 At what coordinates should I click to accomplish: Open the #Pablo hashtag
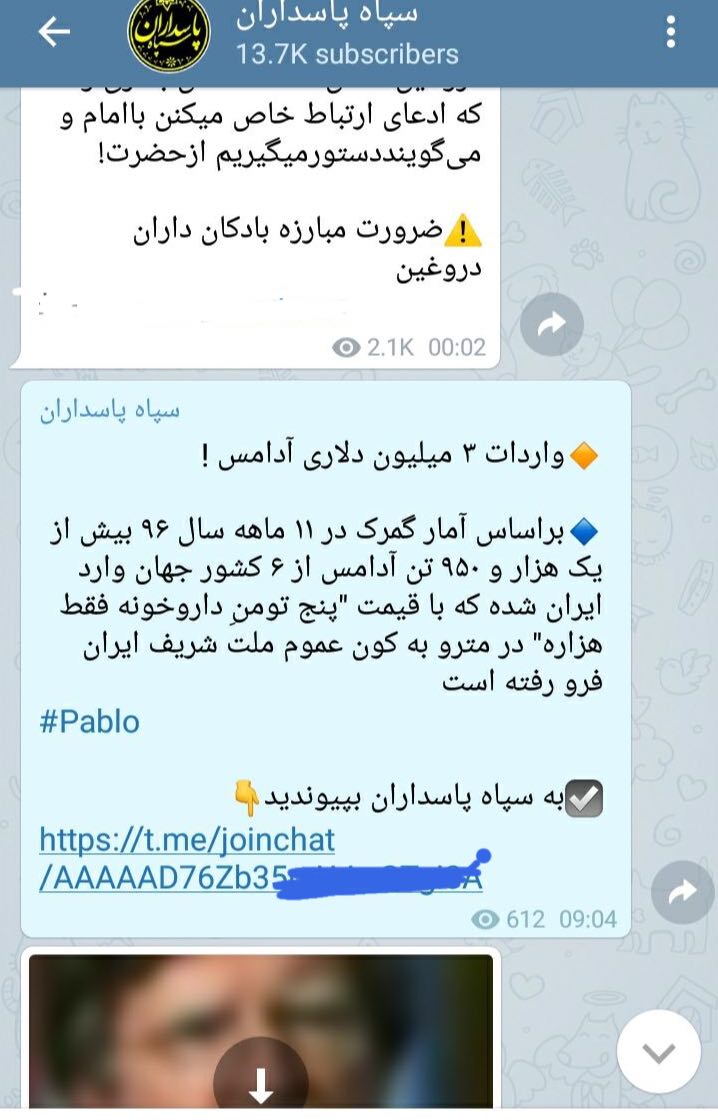point(90,722)
